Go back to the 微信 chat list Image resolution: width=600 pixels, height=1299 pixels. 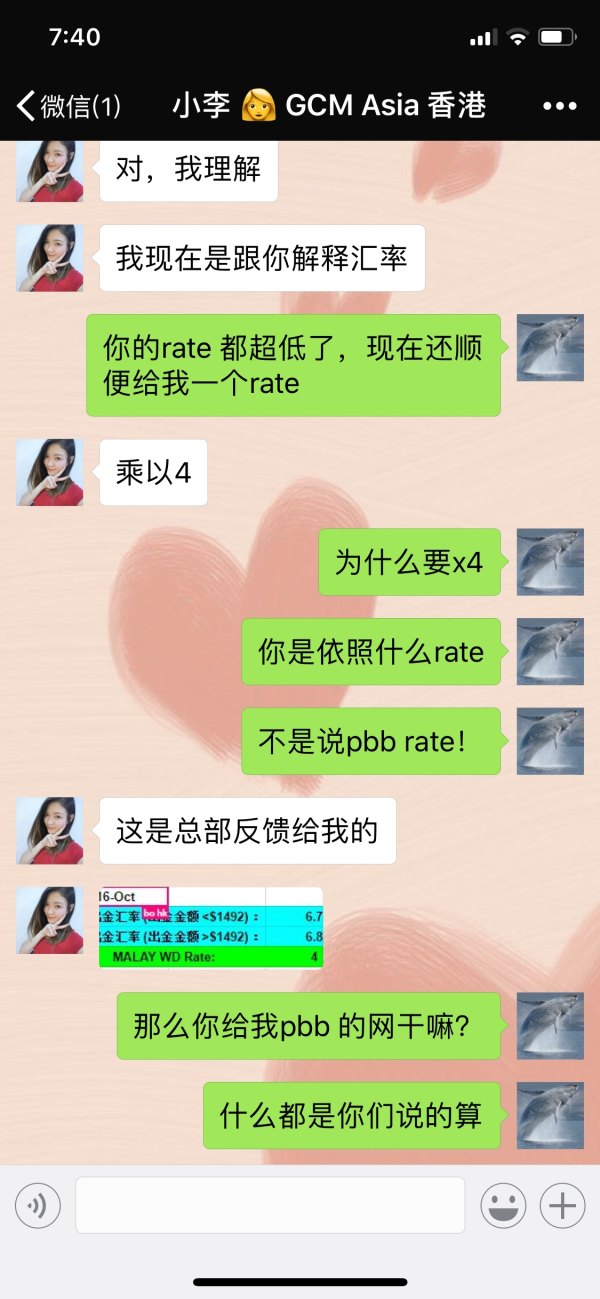pyautogui.click(x=68, y=106)
